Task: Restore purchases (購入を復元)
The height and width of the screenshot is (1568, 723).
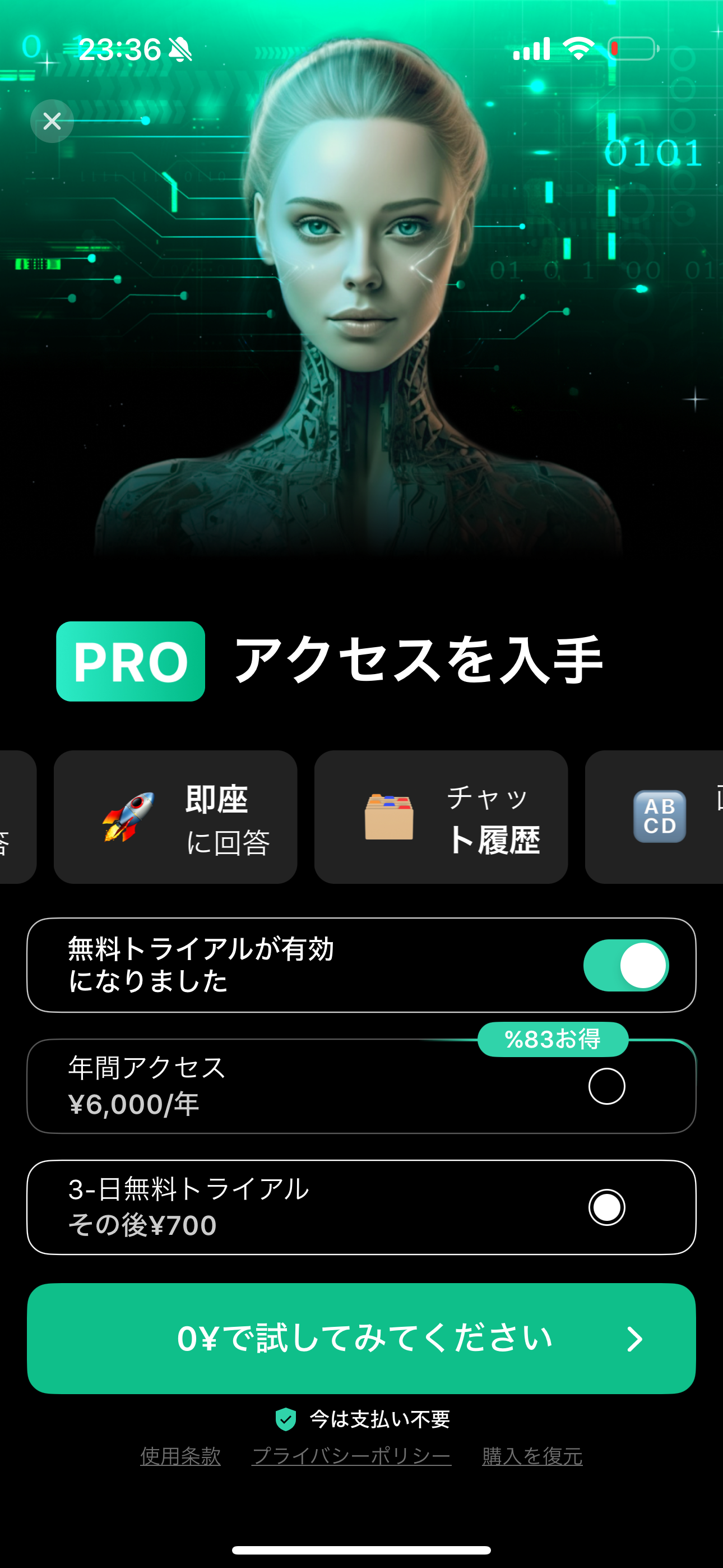Action: coord(532,1456)
